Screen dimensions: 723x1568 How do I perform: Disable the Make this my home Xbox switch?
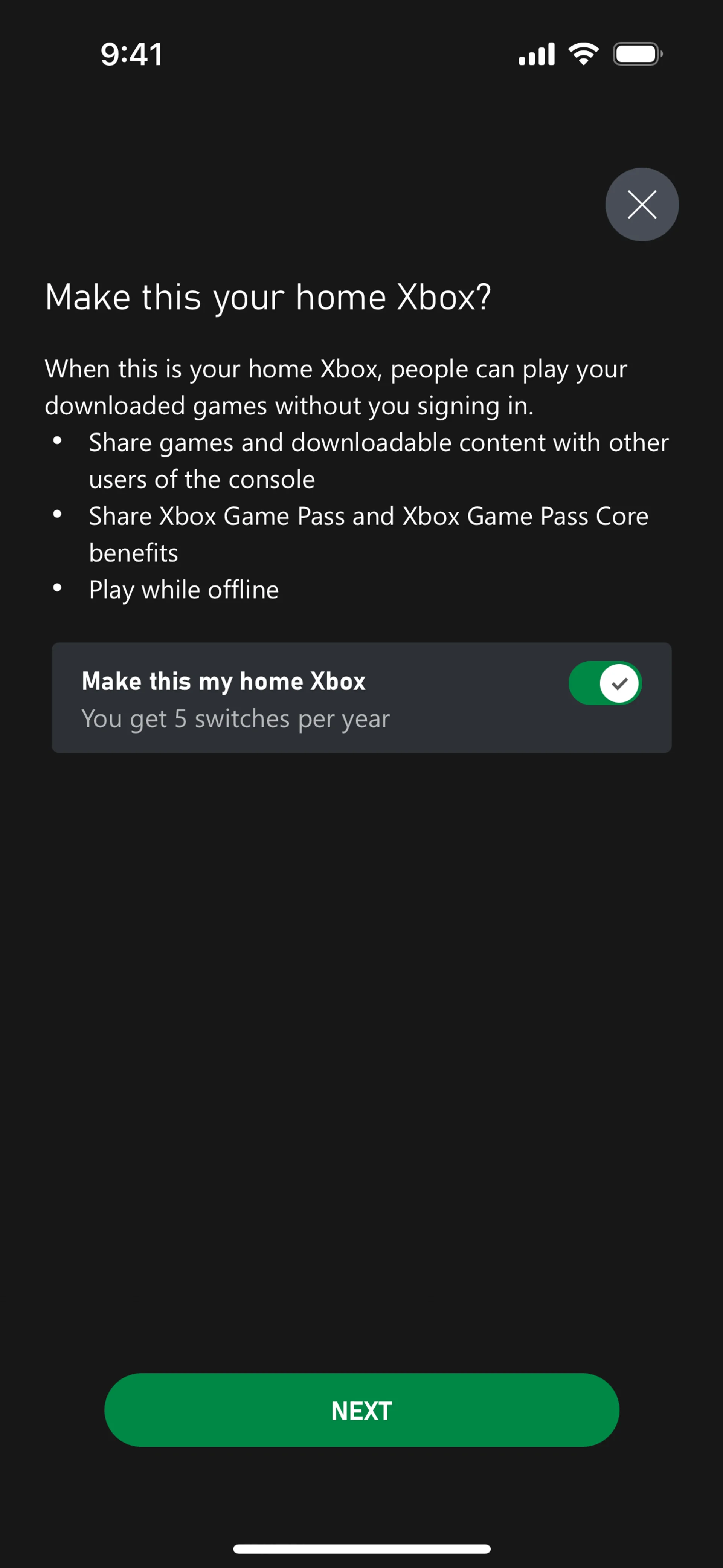click(x=605, y=683)
